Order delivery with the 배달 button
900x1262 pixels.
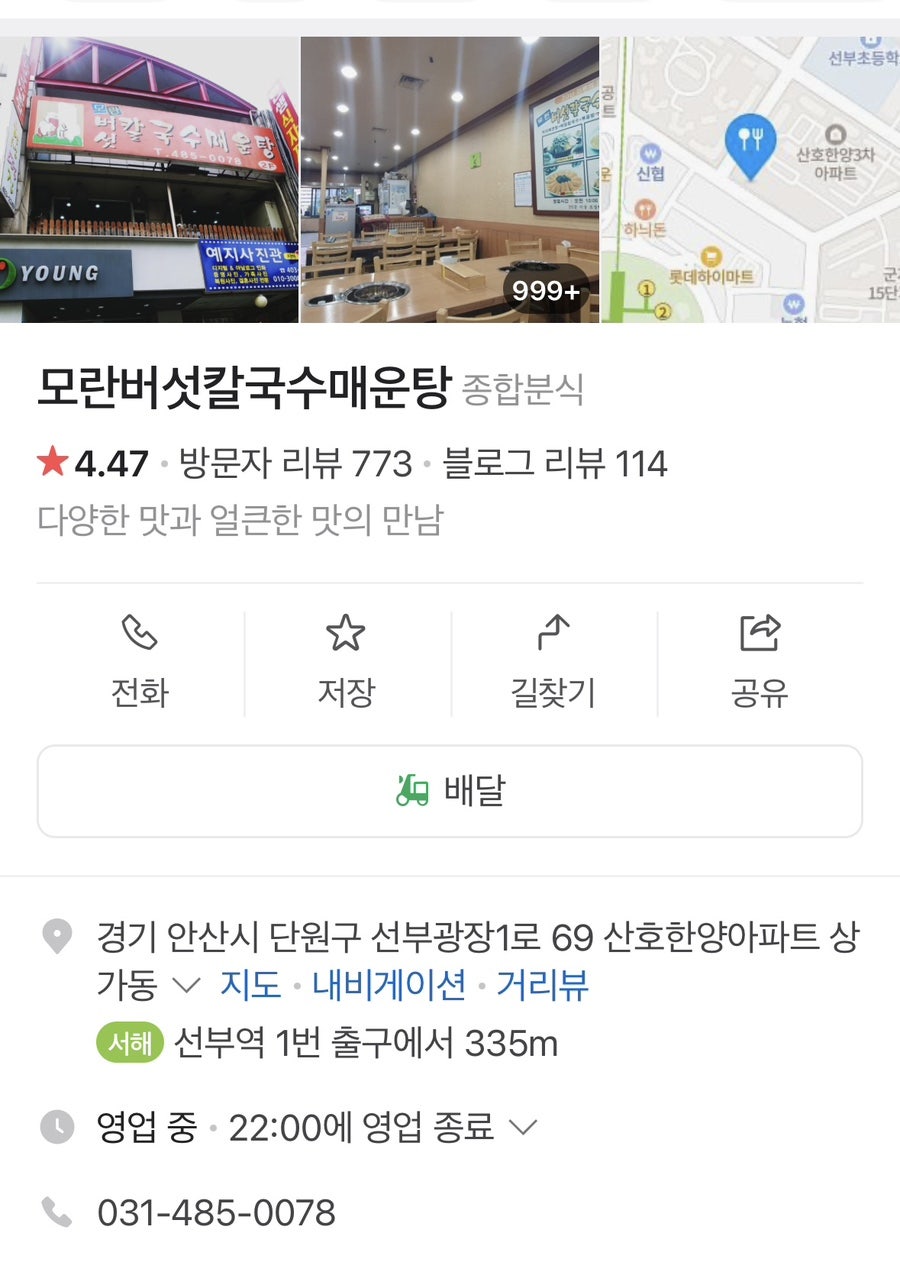pos(450,791)
